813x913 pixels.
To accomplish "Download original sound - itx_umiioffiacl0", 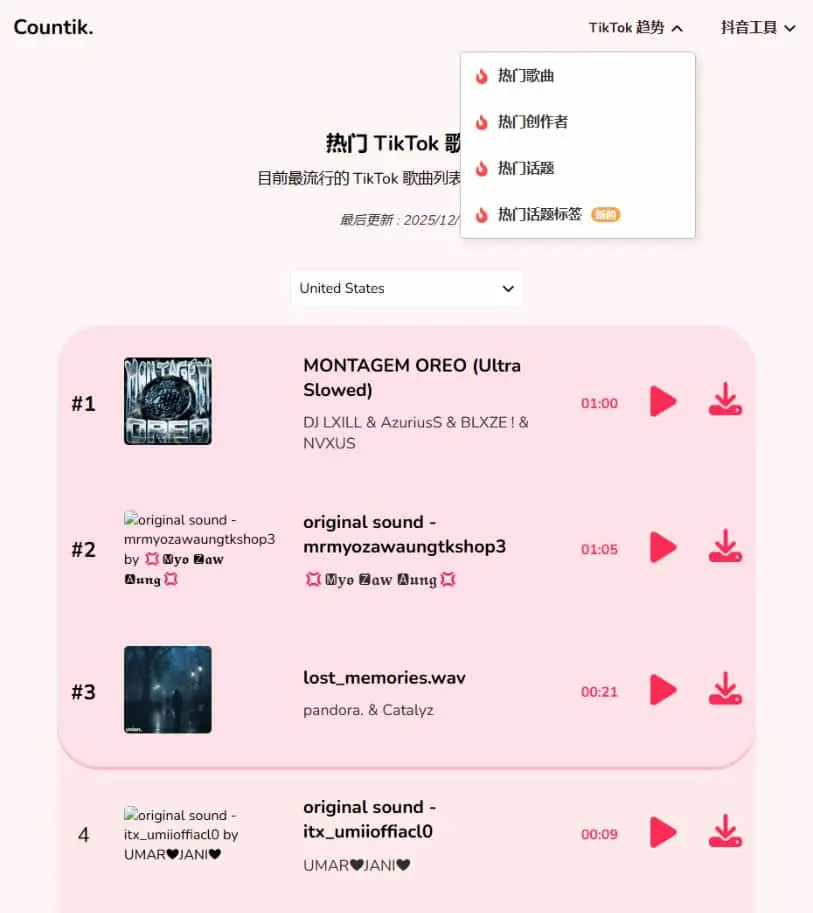I will point(725,831).
